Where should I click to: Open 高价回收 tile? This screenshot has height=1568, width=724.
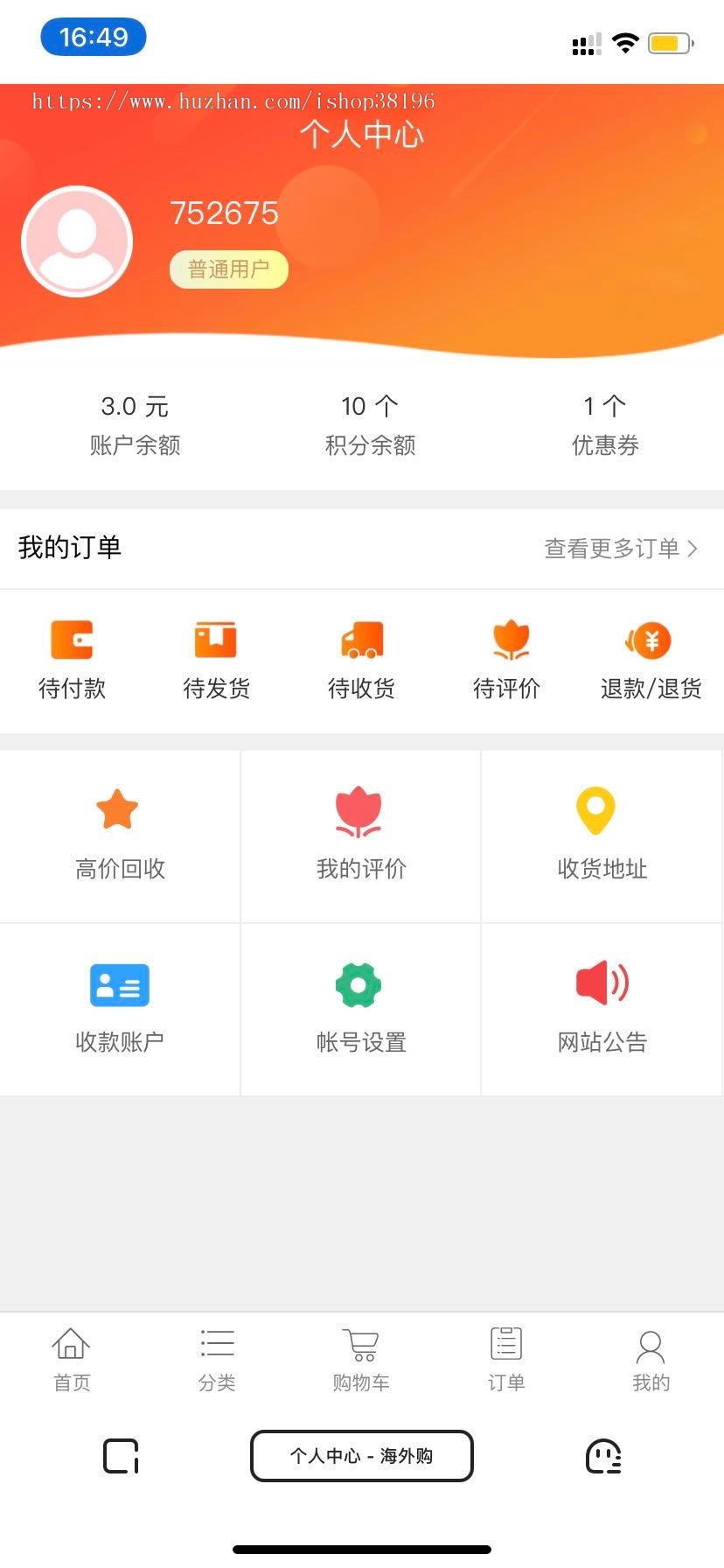click(x=120, y=836)
